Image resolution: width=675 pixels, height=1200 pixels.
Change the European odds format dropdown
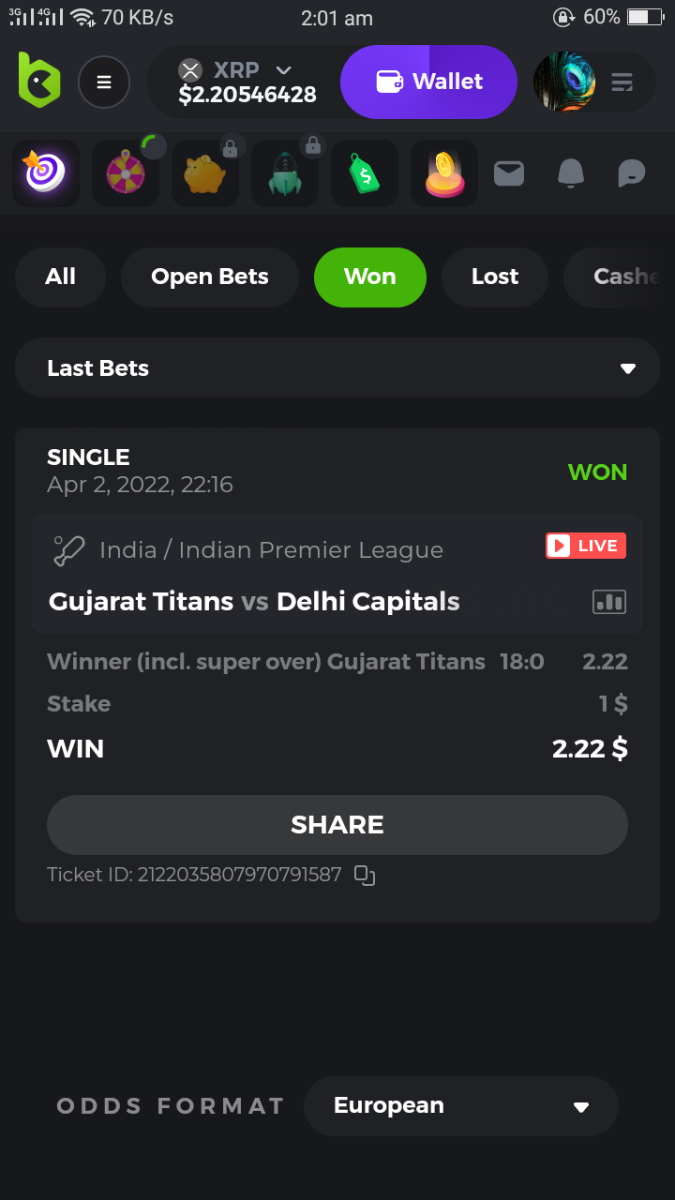461,1106
